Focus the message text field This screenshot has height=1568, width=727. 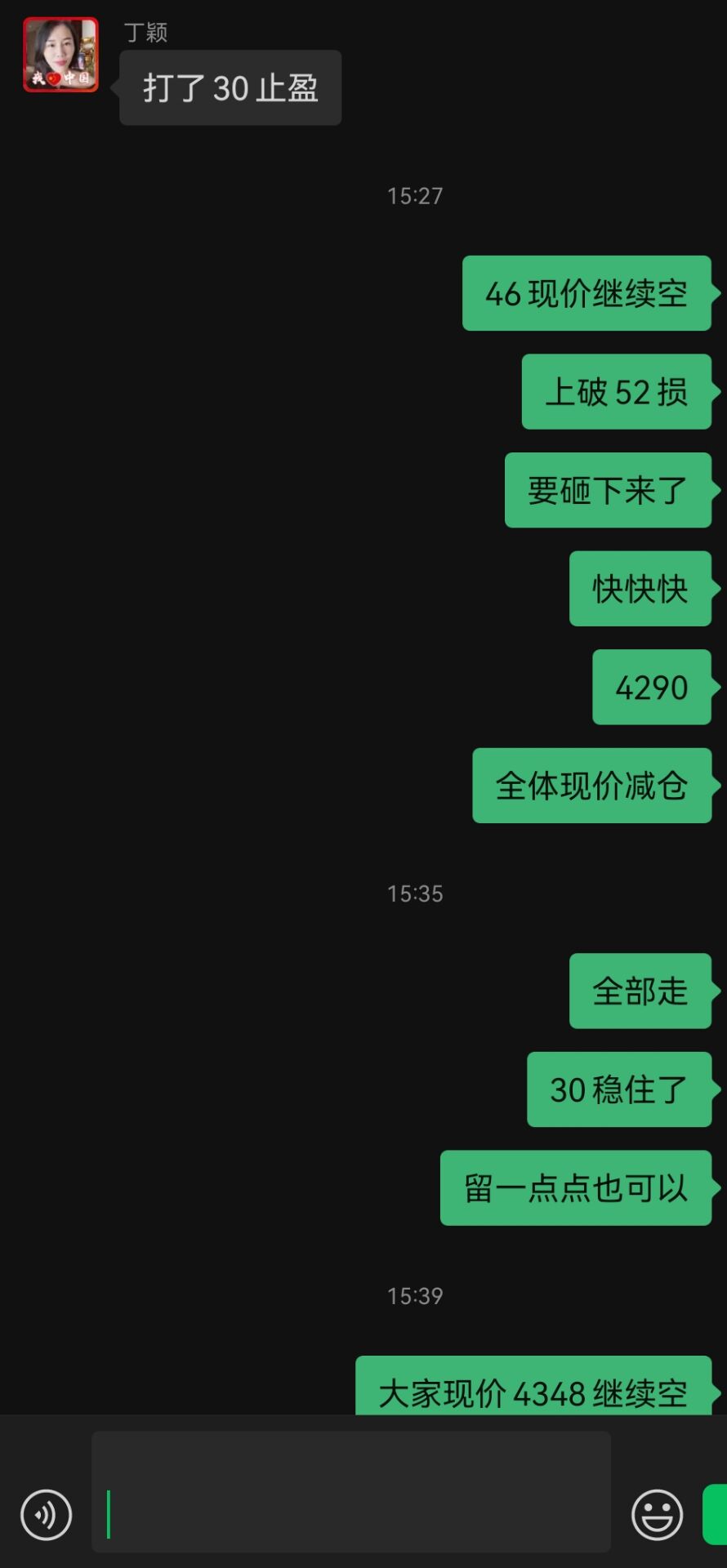click(x=351, y=1491)
